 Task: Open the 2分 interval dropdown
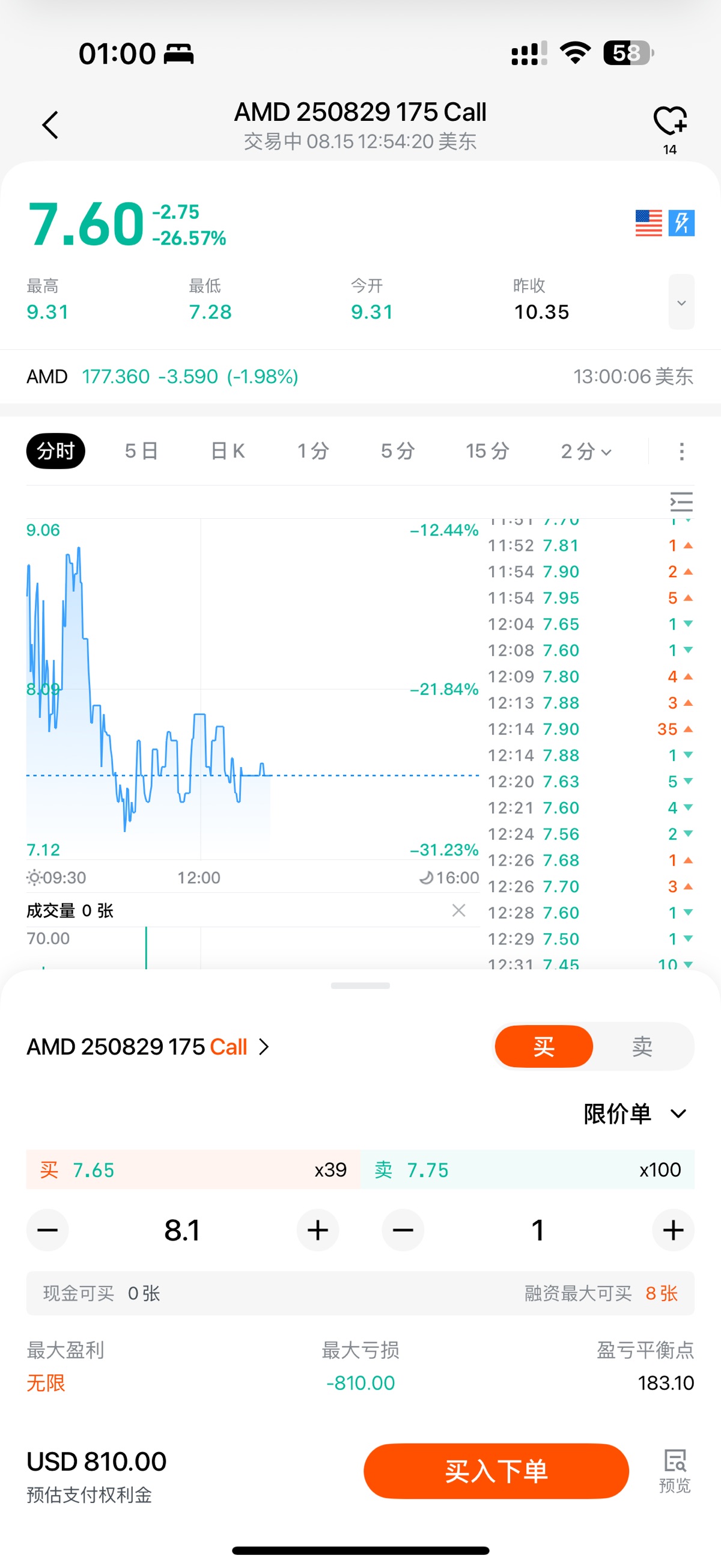(585, 451)
